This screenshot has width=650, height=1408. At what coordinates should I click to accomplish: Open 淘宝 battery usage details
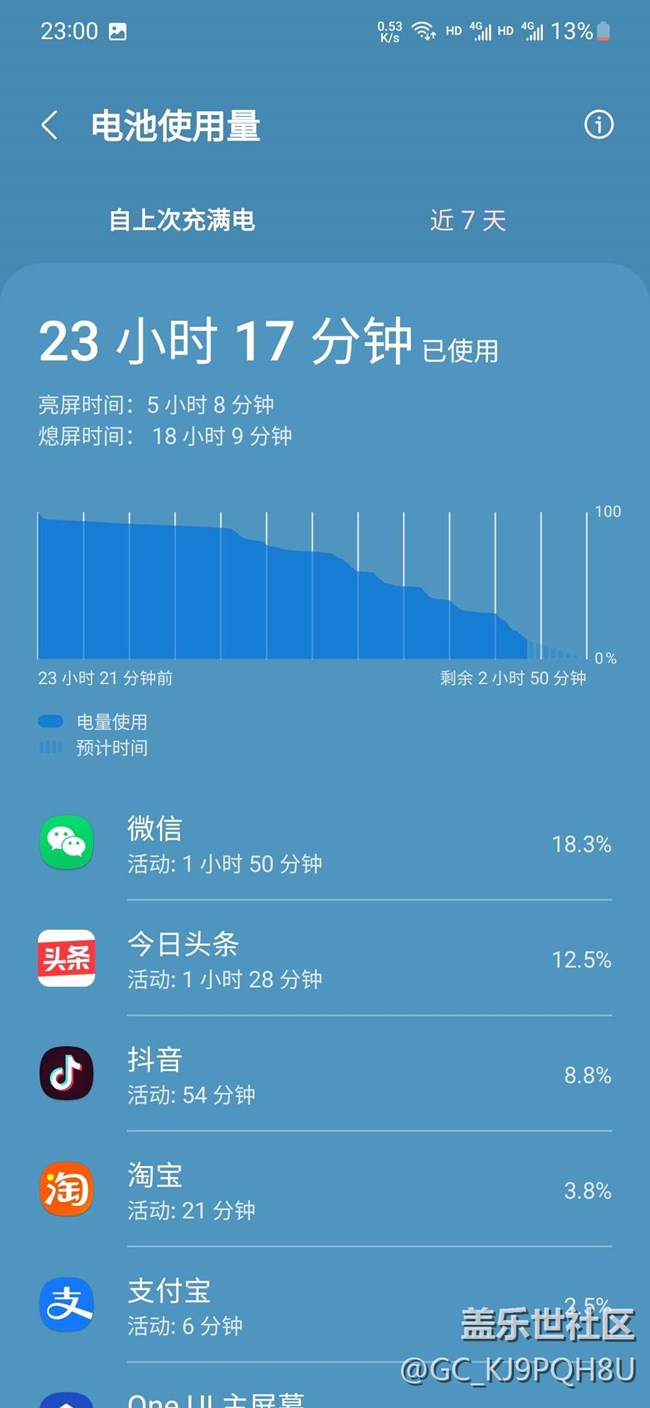(x=325, y=1190)
